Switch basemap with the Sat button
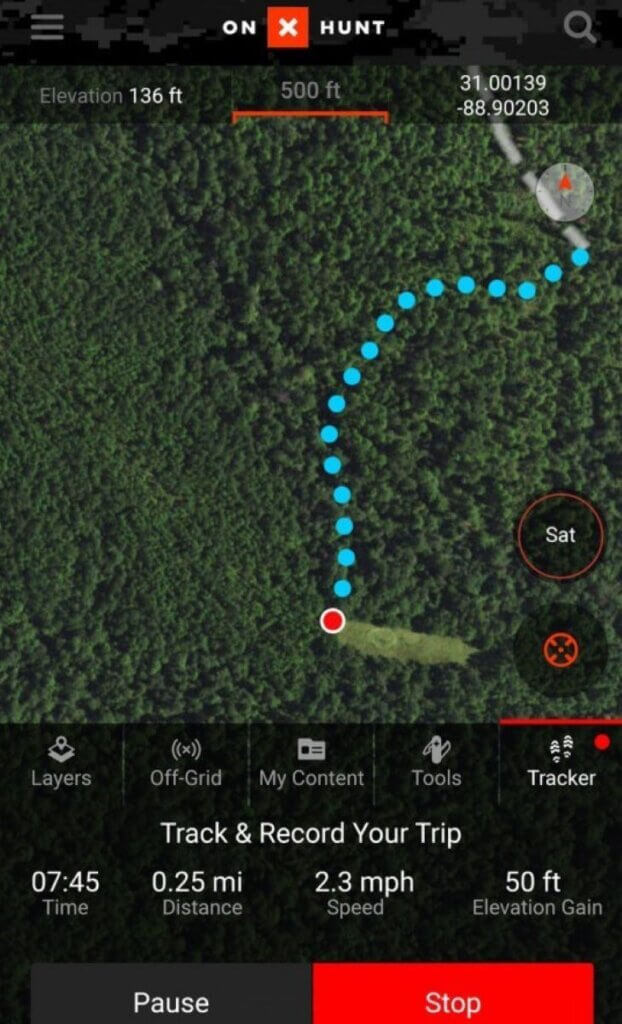 point(561,536)
